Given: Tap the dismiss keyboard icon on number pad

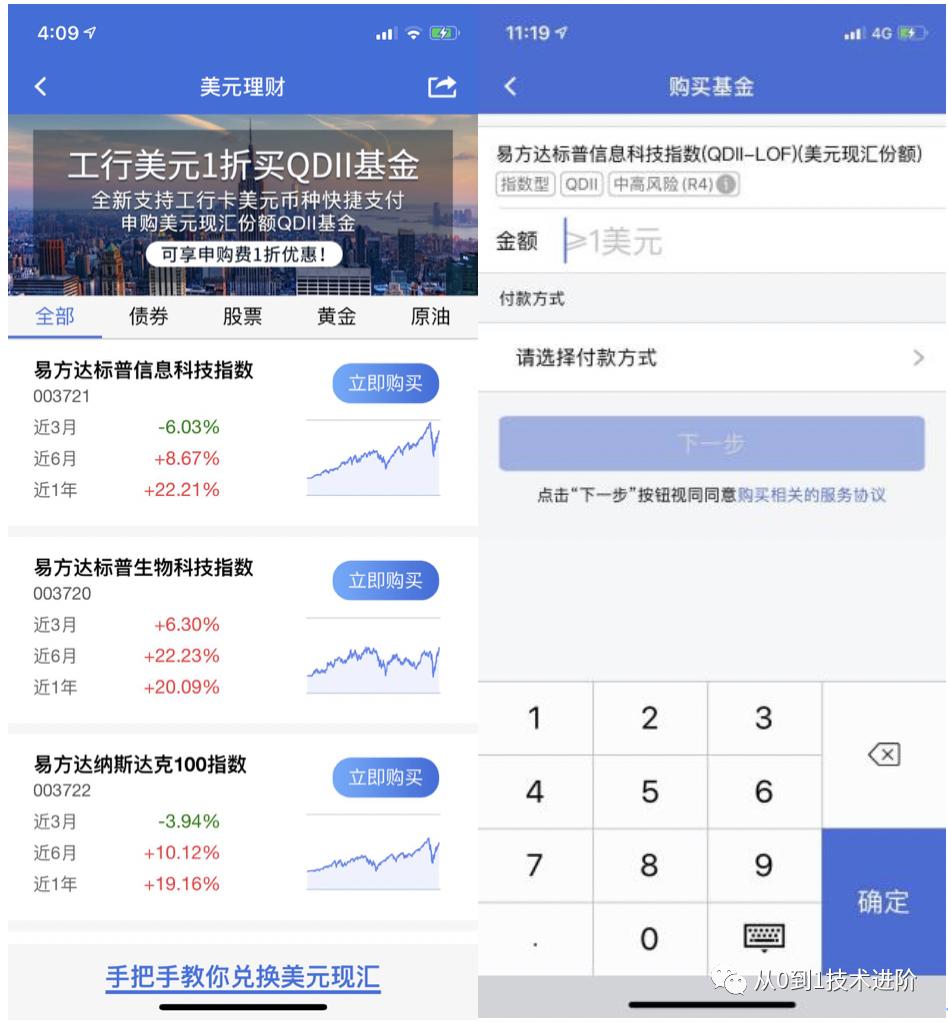Looking at the screenshot, I should 766,939.
